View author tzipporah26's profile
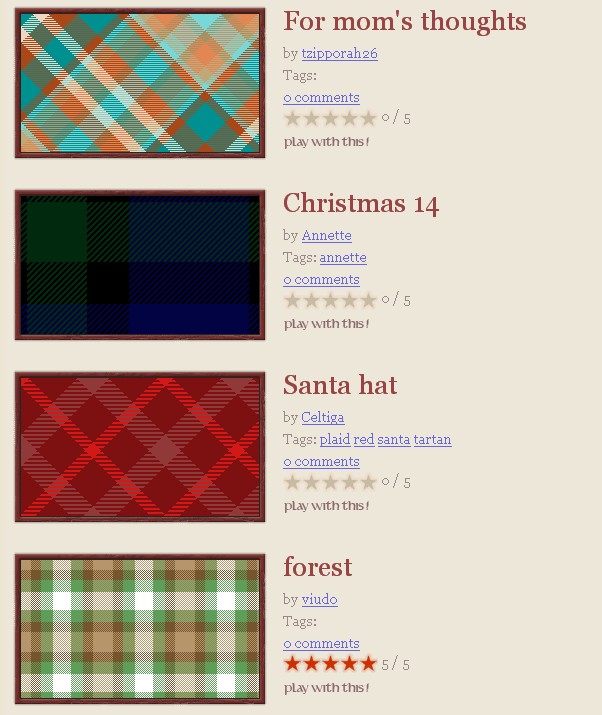 click(x=339, y=54)
